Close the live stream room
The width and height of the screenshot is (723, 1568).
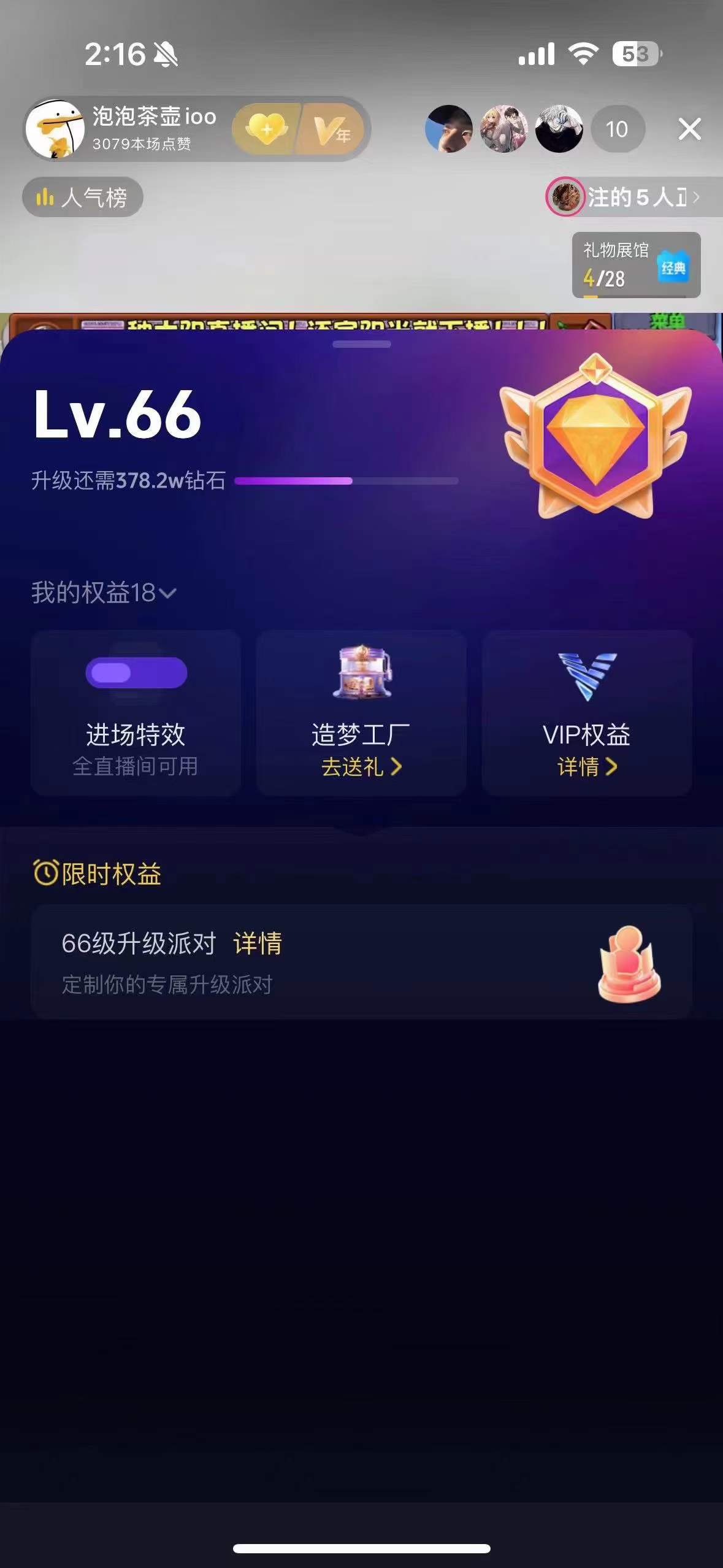coord(689,129)
